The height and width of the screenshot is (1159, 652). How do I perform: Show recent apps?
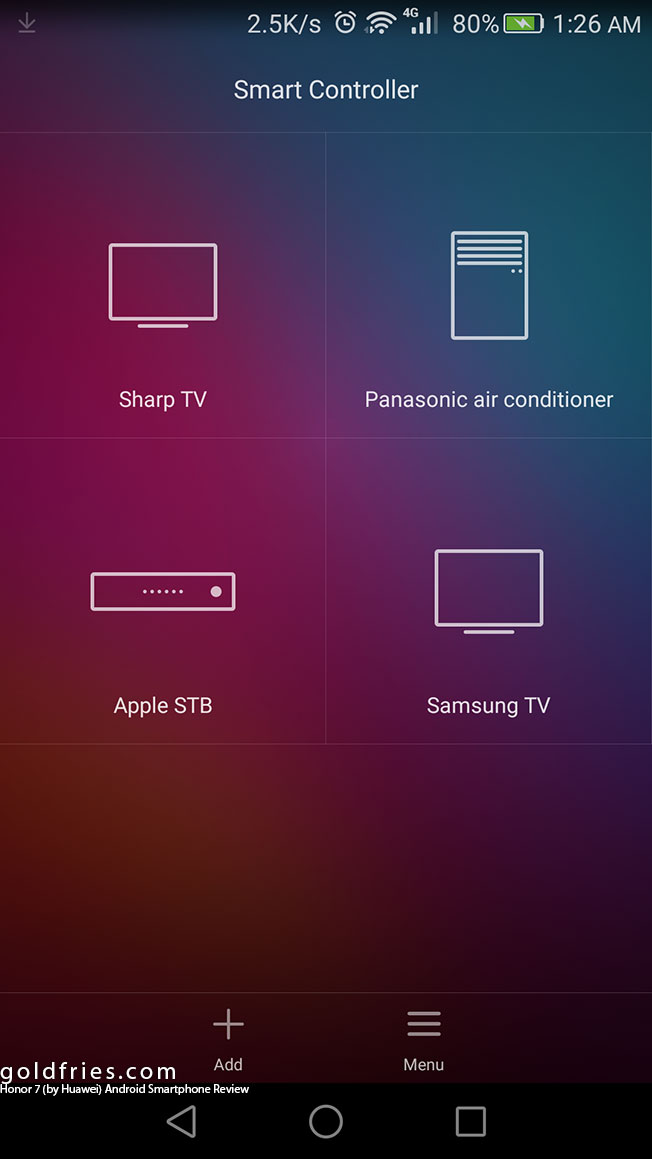pyautogui.click(x=470, y=1121)
